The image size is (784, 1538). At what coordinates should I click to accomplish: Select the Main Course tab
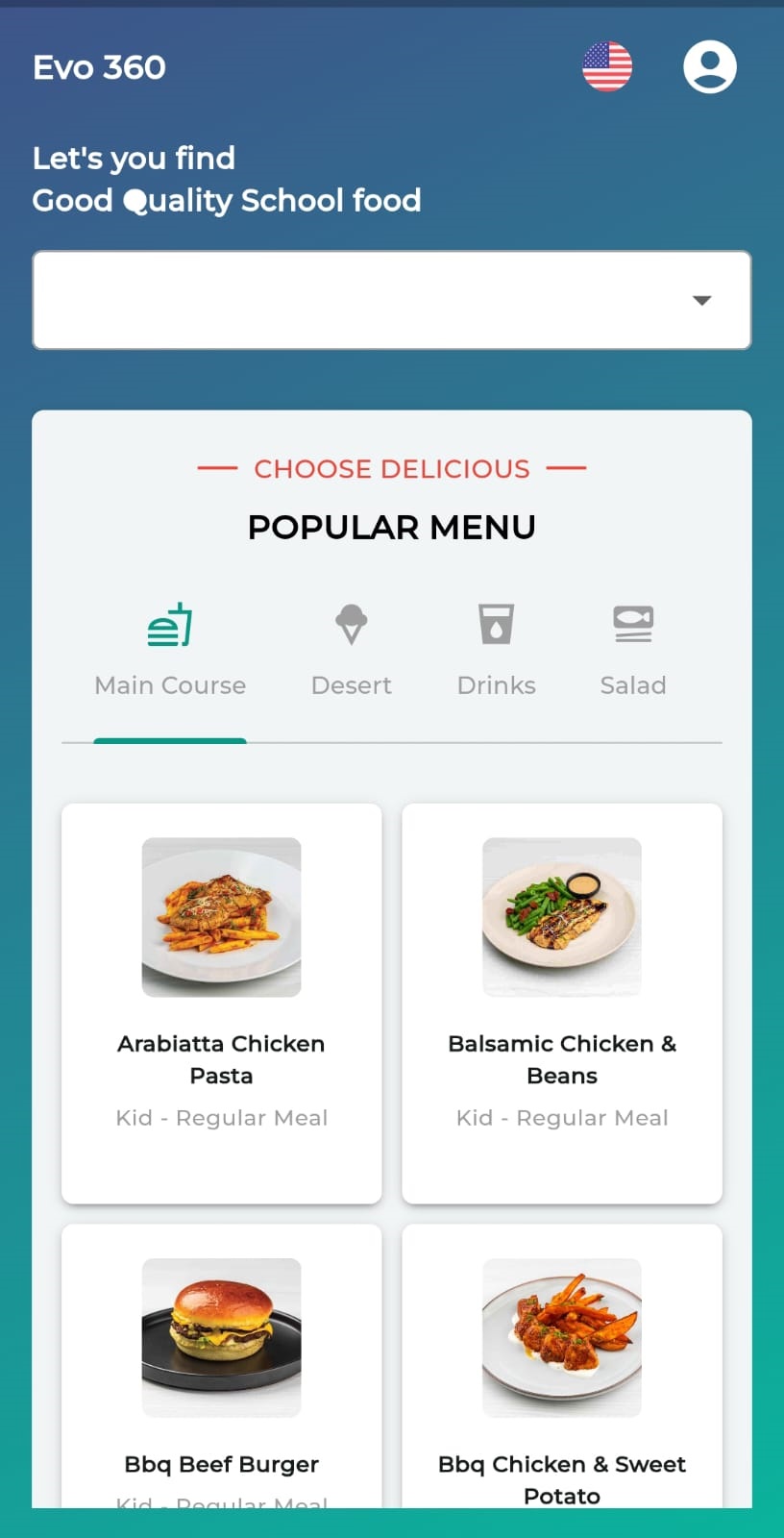170,650
